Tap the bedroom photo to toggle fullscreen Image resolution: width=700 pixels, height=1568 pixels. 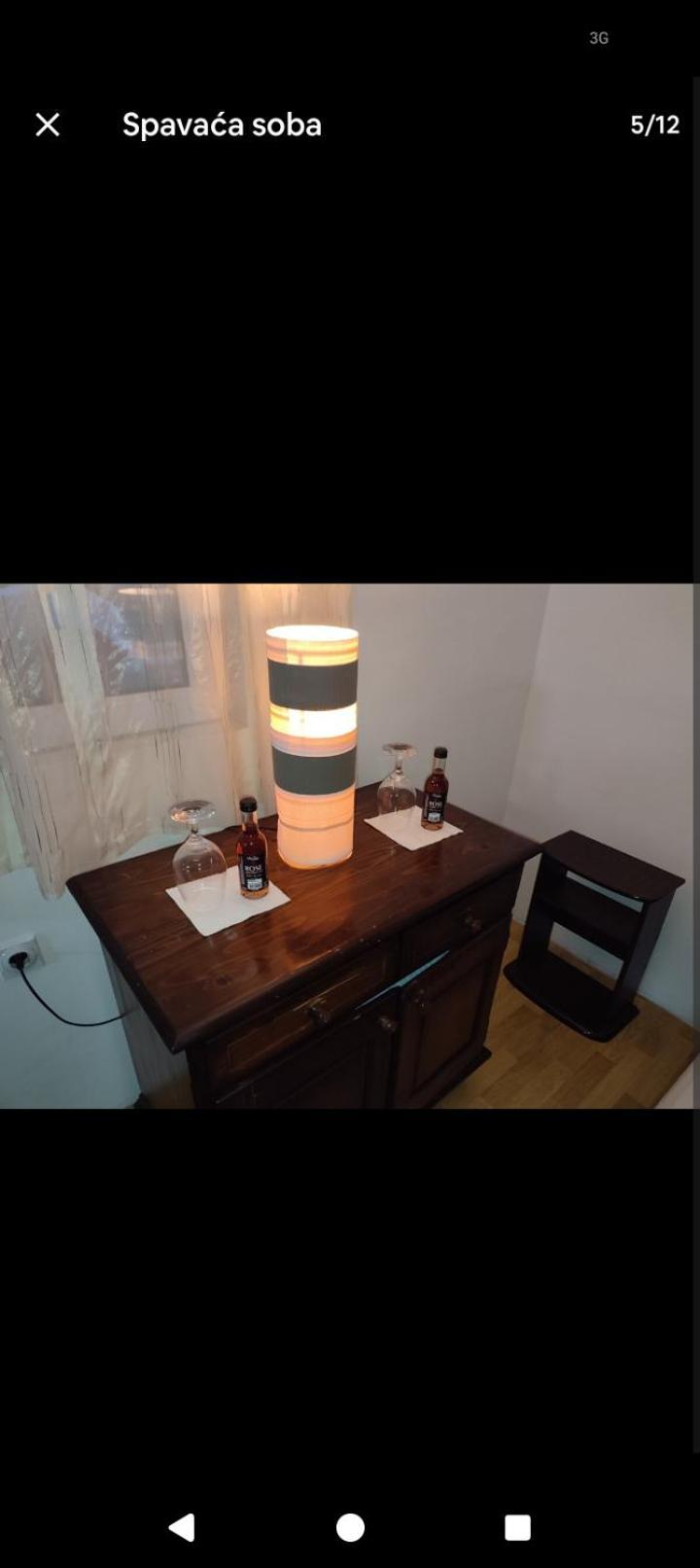(x=350, y=844)
